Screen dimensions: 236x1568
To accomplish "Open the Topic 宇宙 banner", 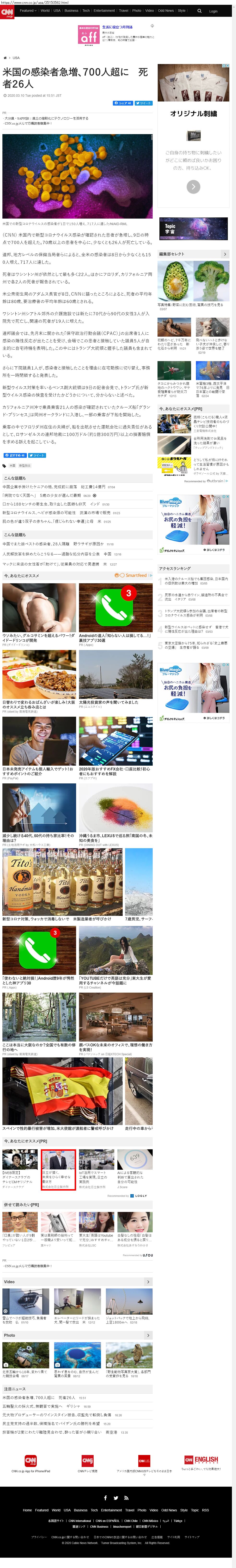I will (193, 229).
